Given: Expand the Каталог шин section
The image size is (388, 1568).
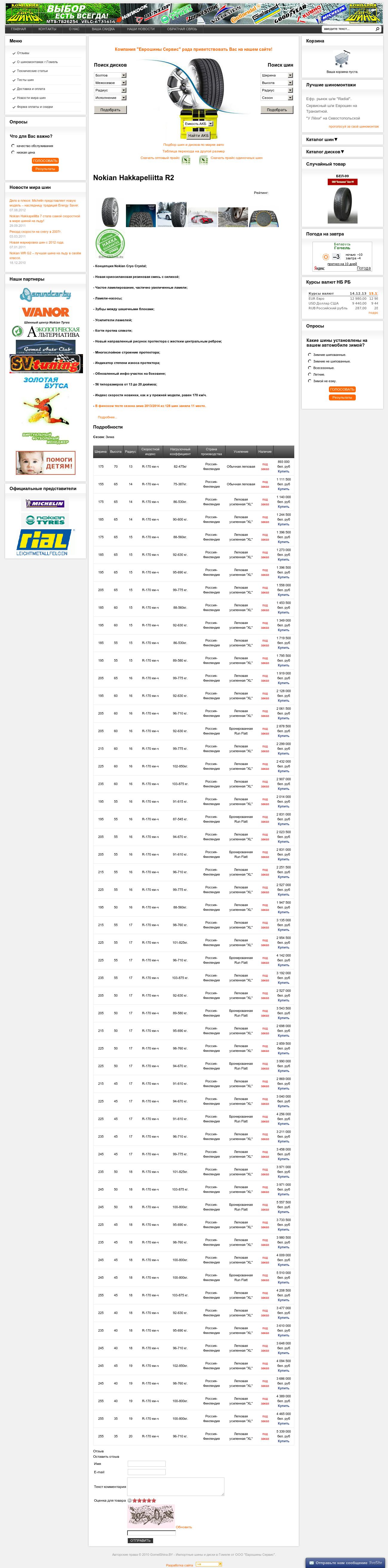Looking at the screenshot, I should pyautogui.click(x=322, y=139).
